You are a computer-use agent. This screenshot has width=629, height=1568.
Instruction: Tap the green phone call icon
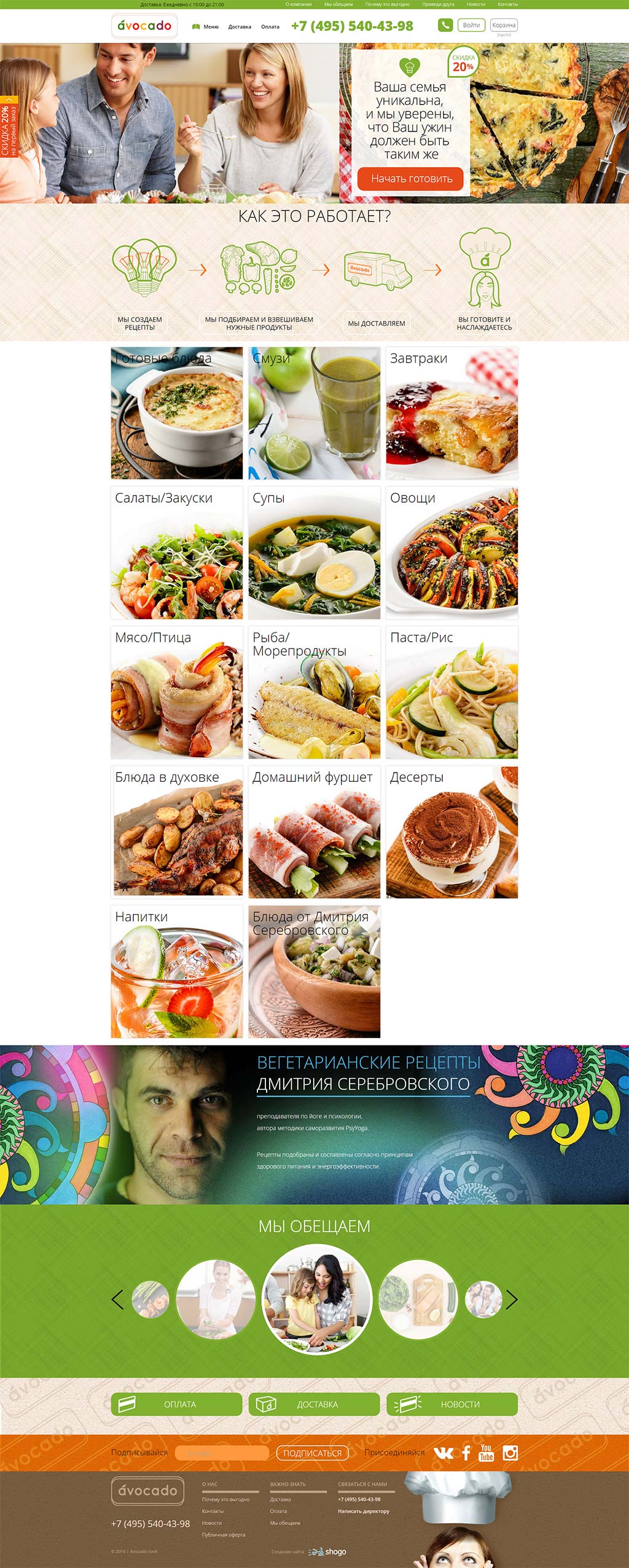445,25
